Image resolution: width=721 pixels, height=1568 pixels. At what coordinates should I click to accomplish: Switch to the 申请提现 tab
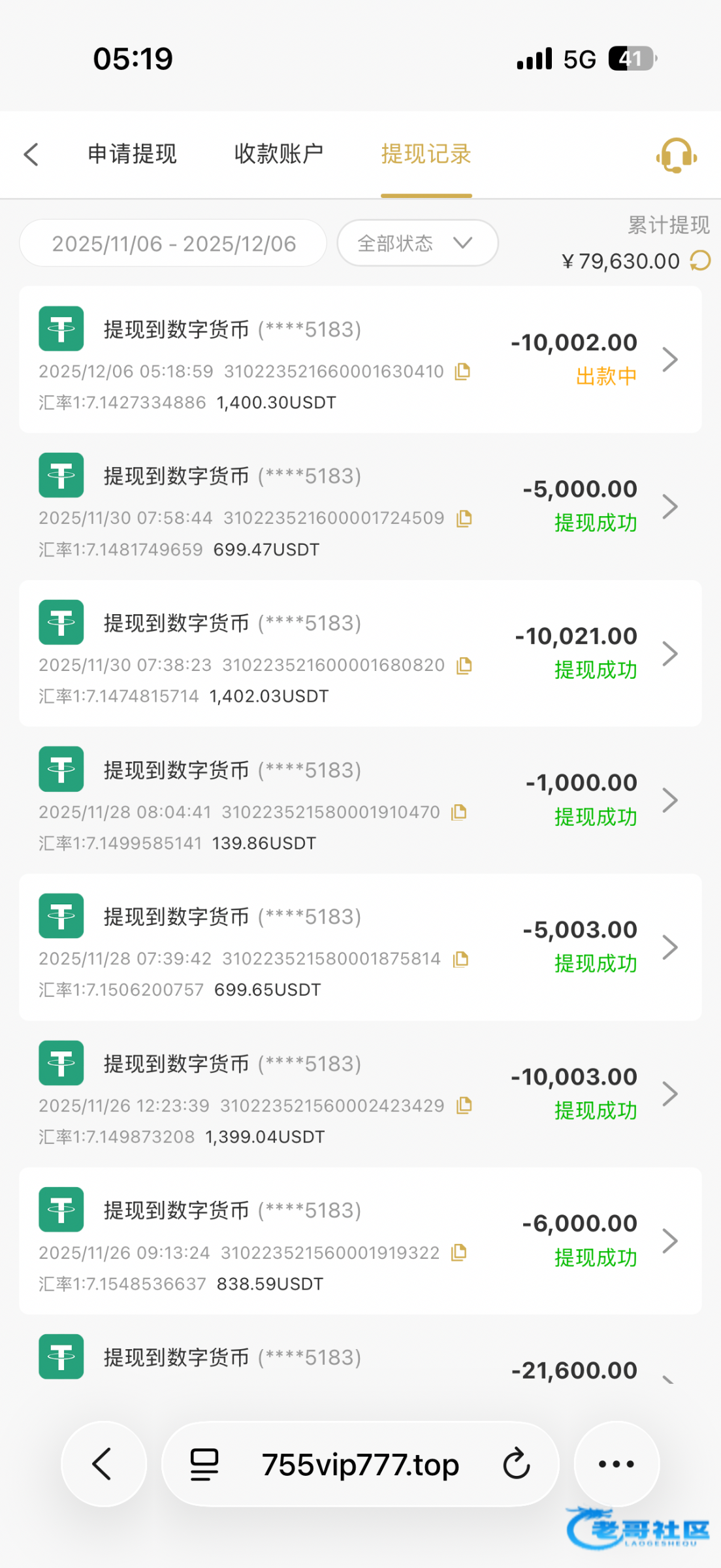click(x=133, y=154)
